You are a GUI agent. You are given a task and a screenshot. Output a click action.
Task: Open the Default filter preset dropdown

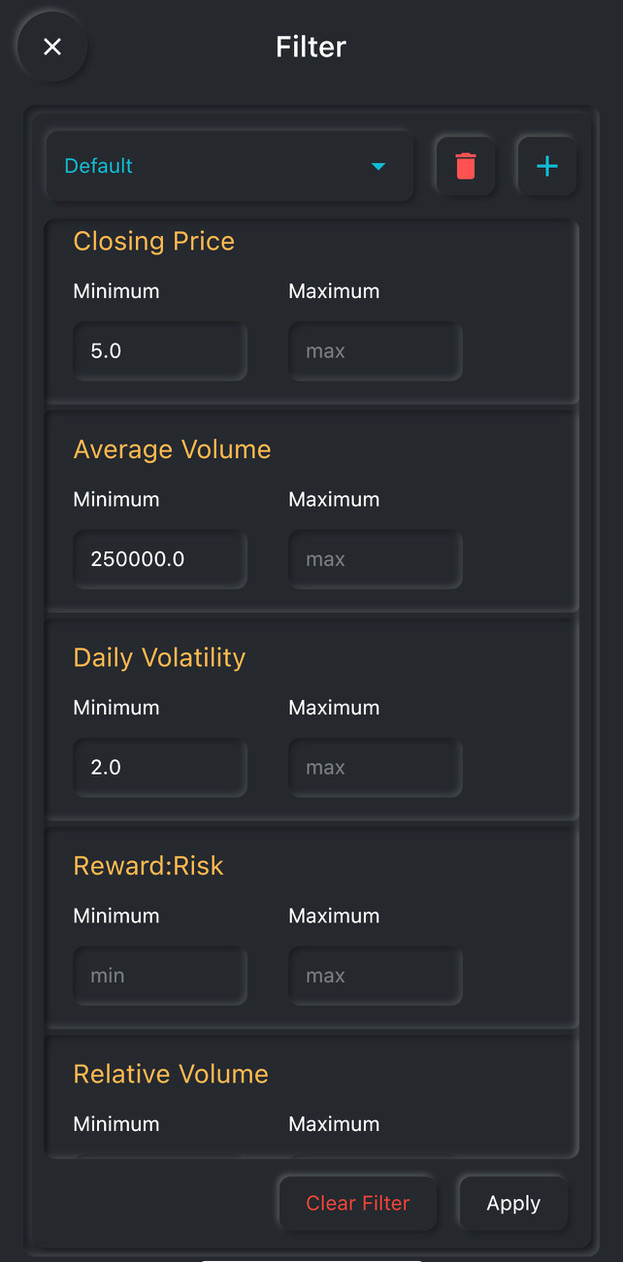(x=229, y=166)
